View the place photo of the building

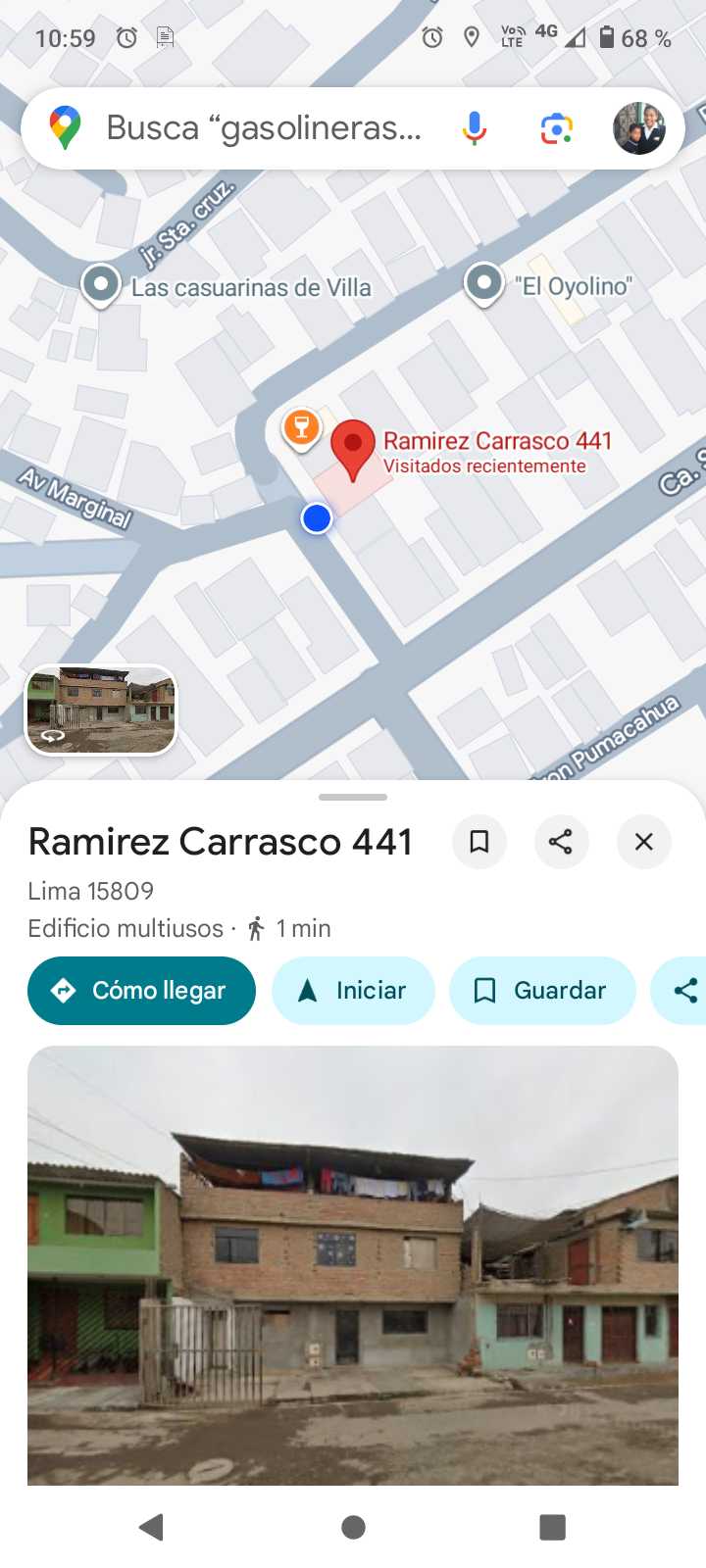pyautogui.click(x=353, y=1264)
